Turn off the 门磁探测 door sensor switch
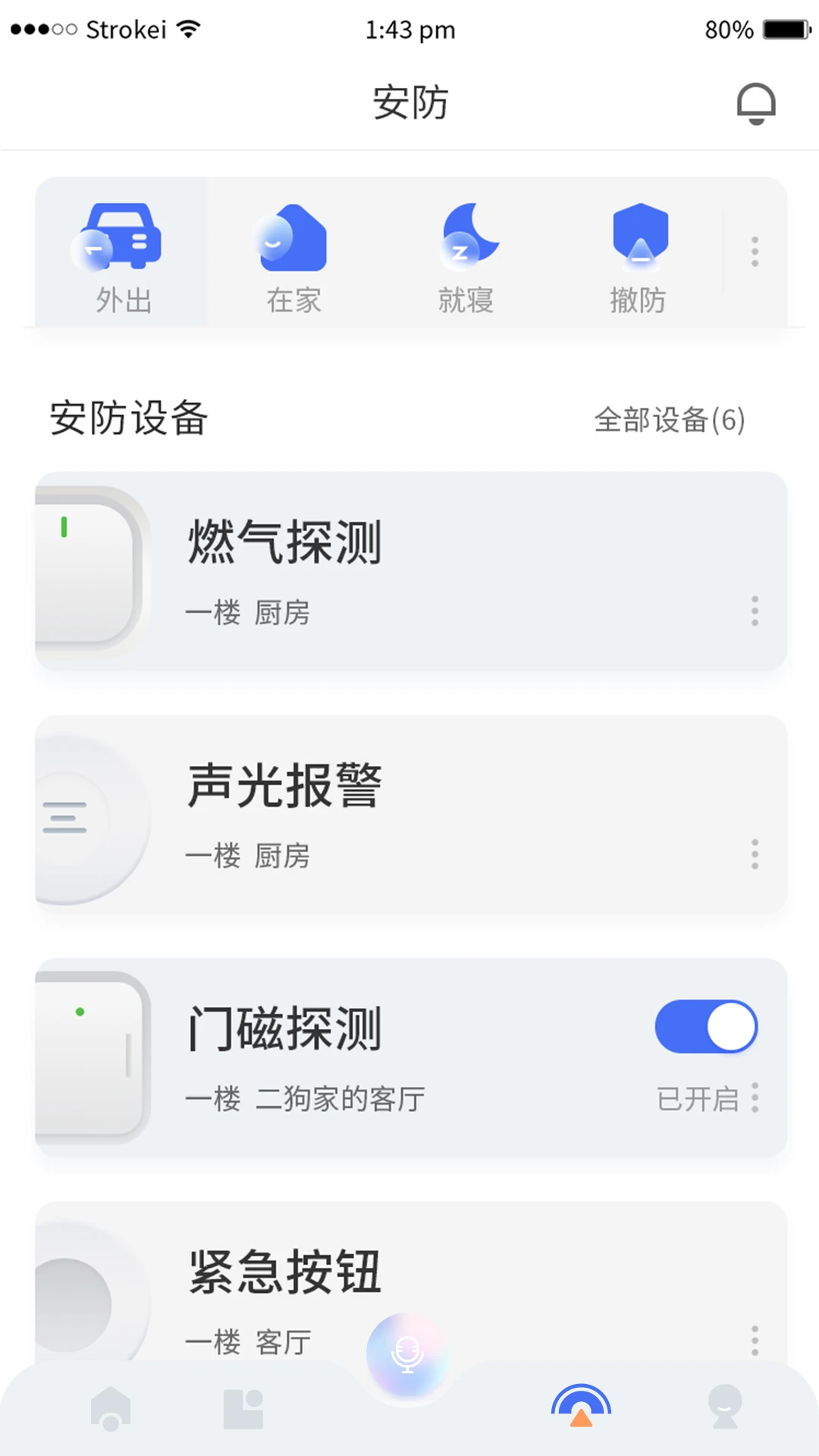The height and width of the screenshot is (1456, 819). click(x=706, y=1025)
